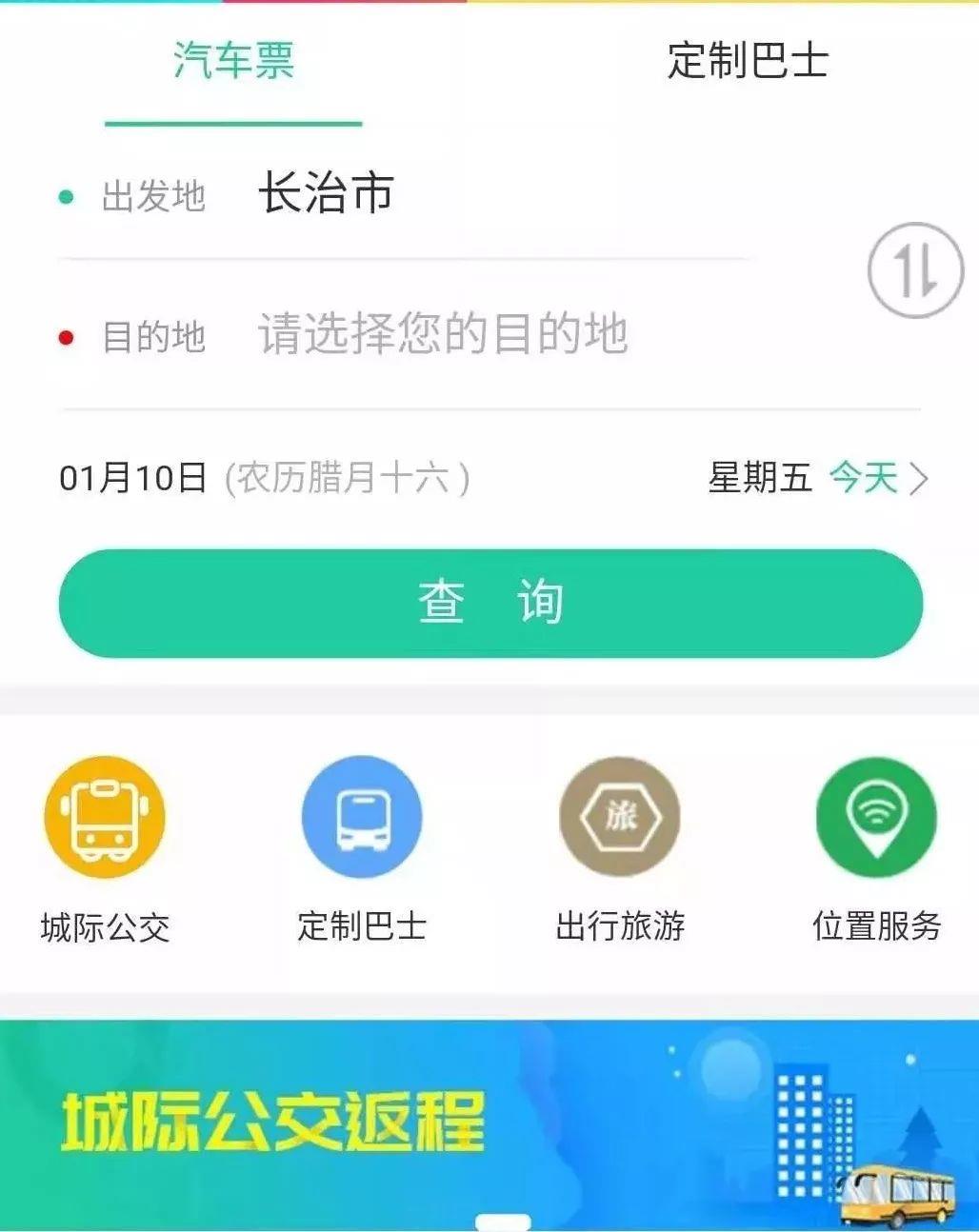Swap departure and destination cities
The width and height of the screenshot is (979, 1232).
(915, 270)
